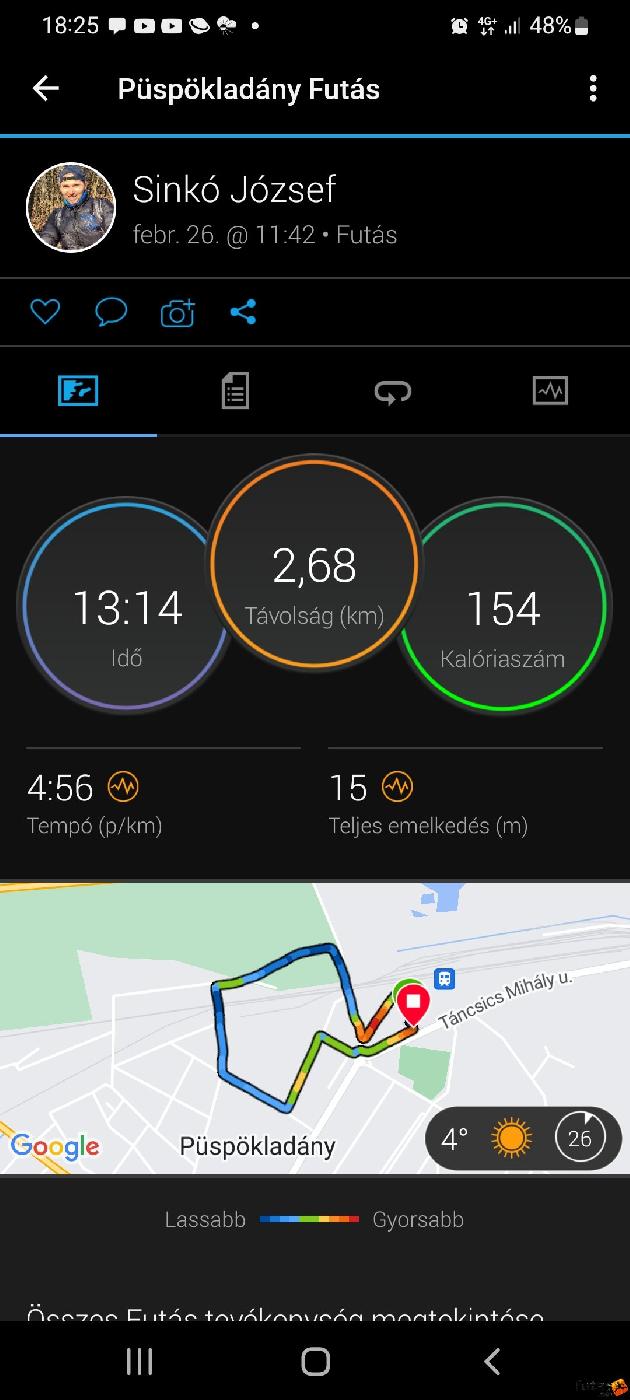Tap the system home button
Viewport: 630px width, 1400px height.
(315, 1361)
